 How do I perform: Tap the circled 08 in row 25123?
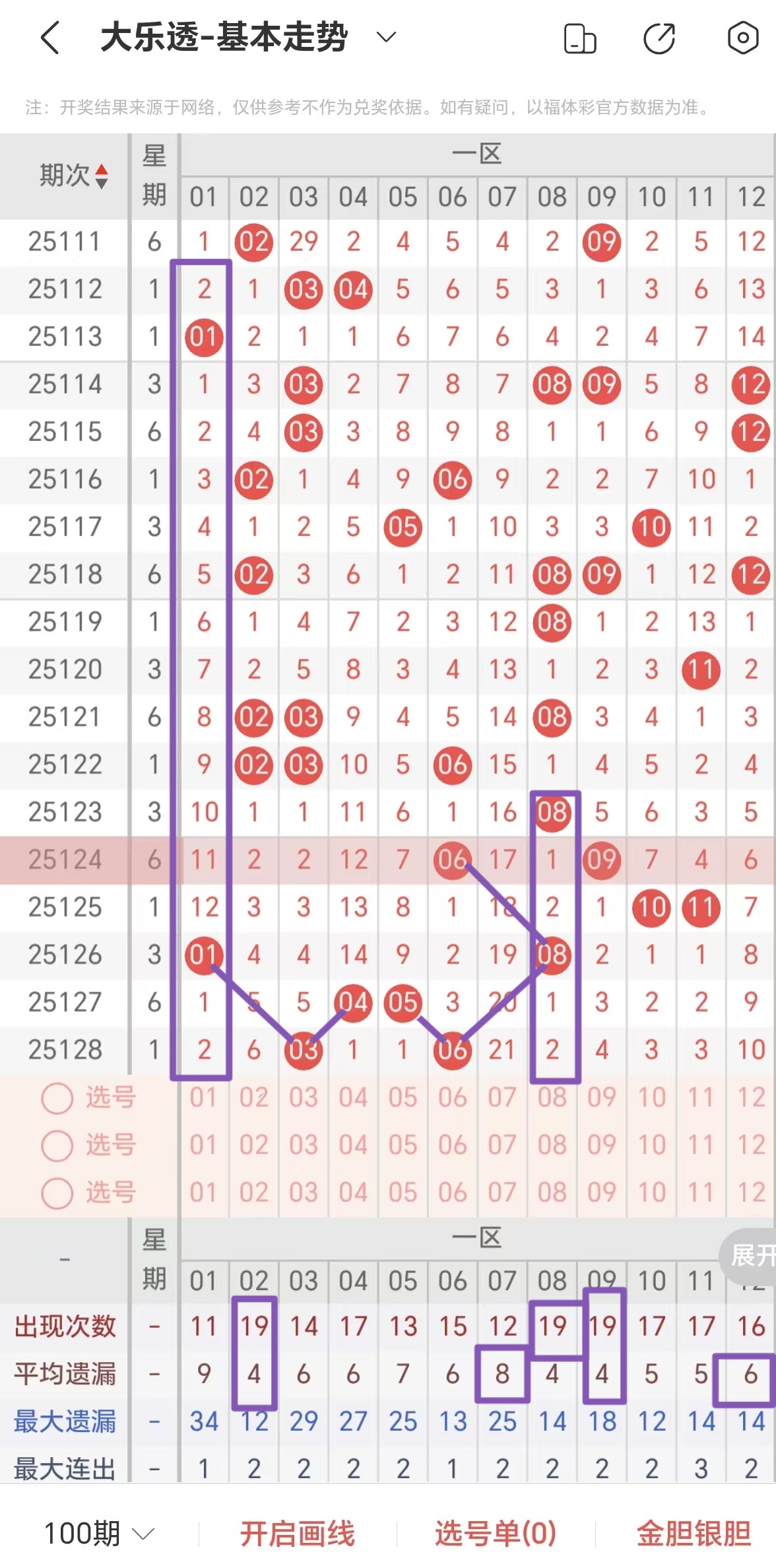point(553,813)
